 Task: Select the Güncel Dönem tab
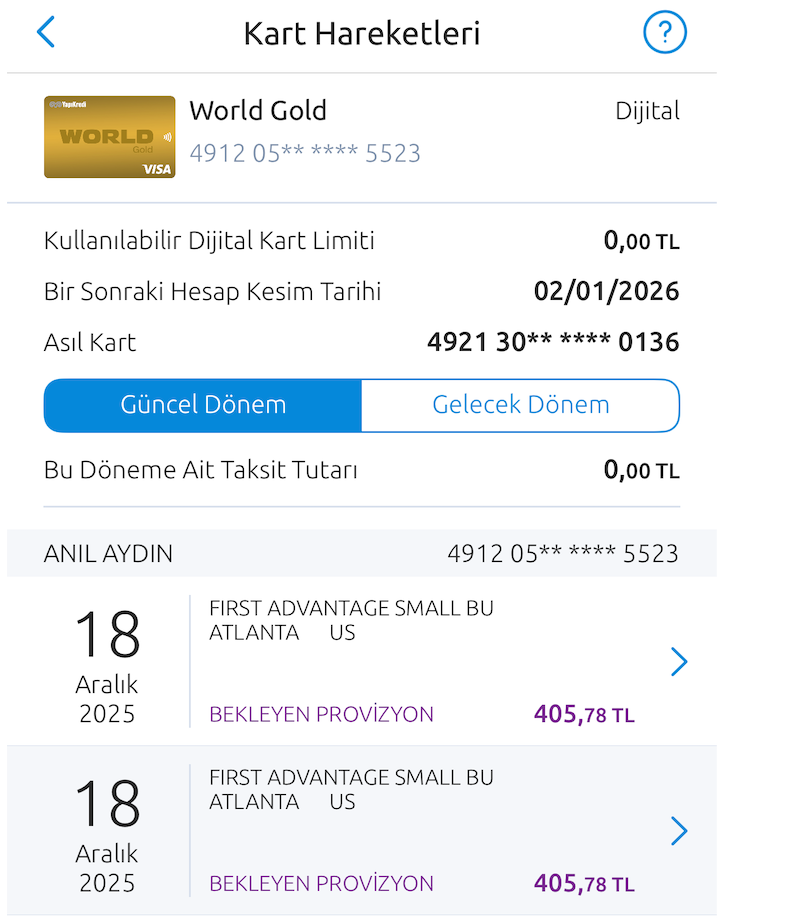click(x=203, y=405)
